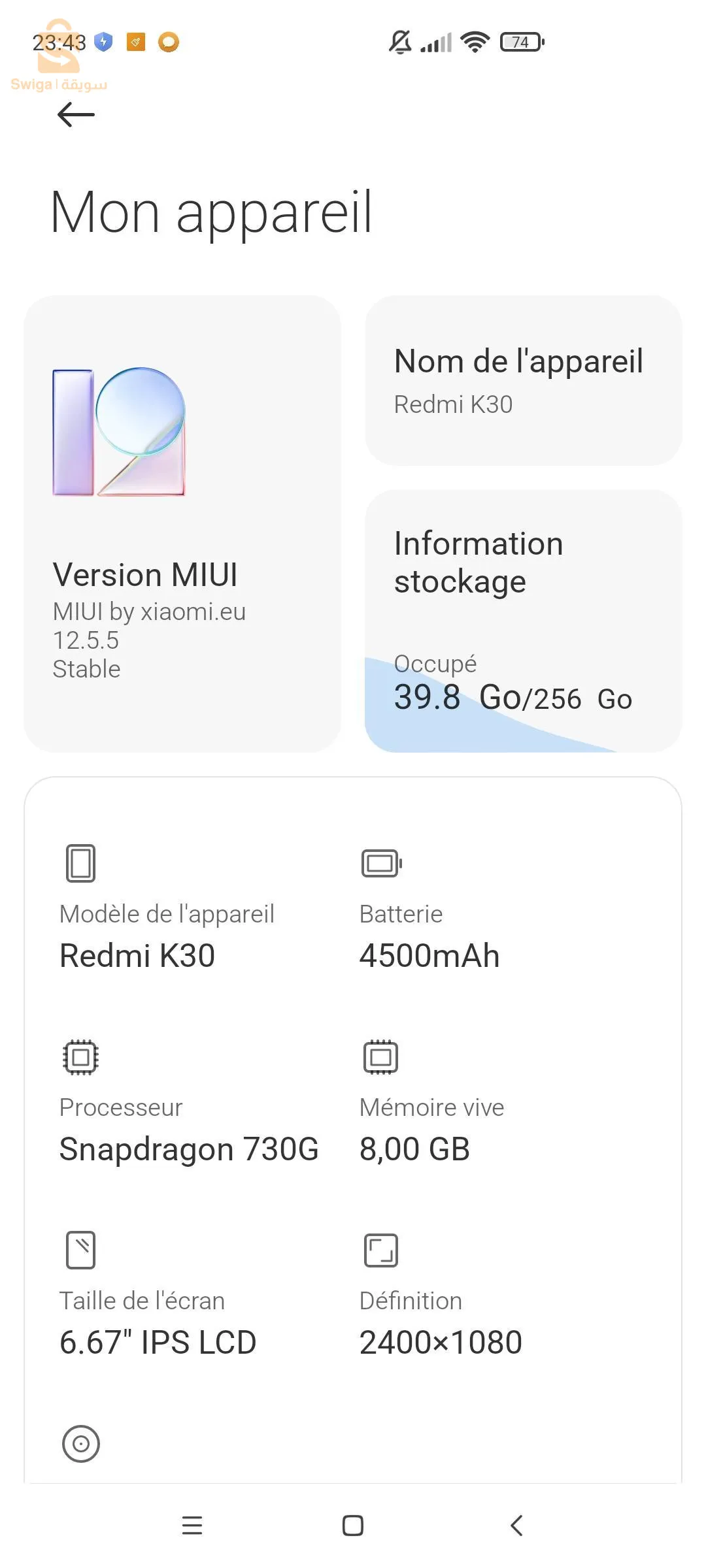
Task: Tap the processor chip icon above Snapdragon 730G
Action: (80, 1056)
